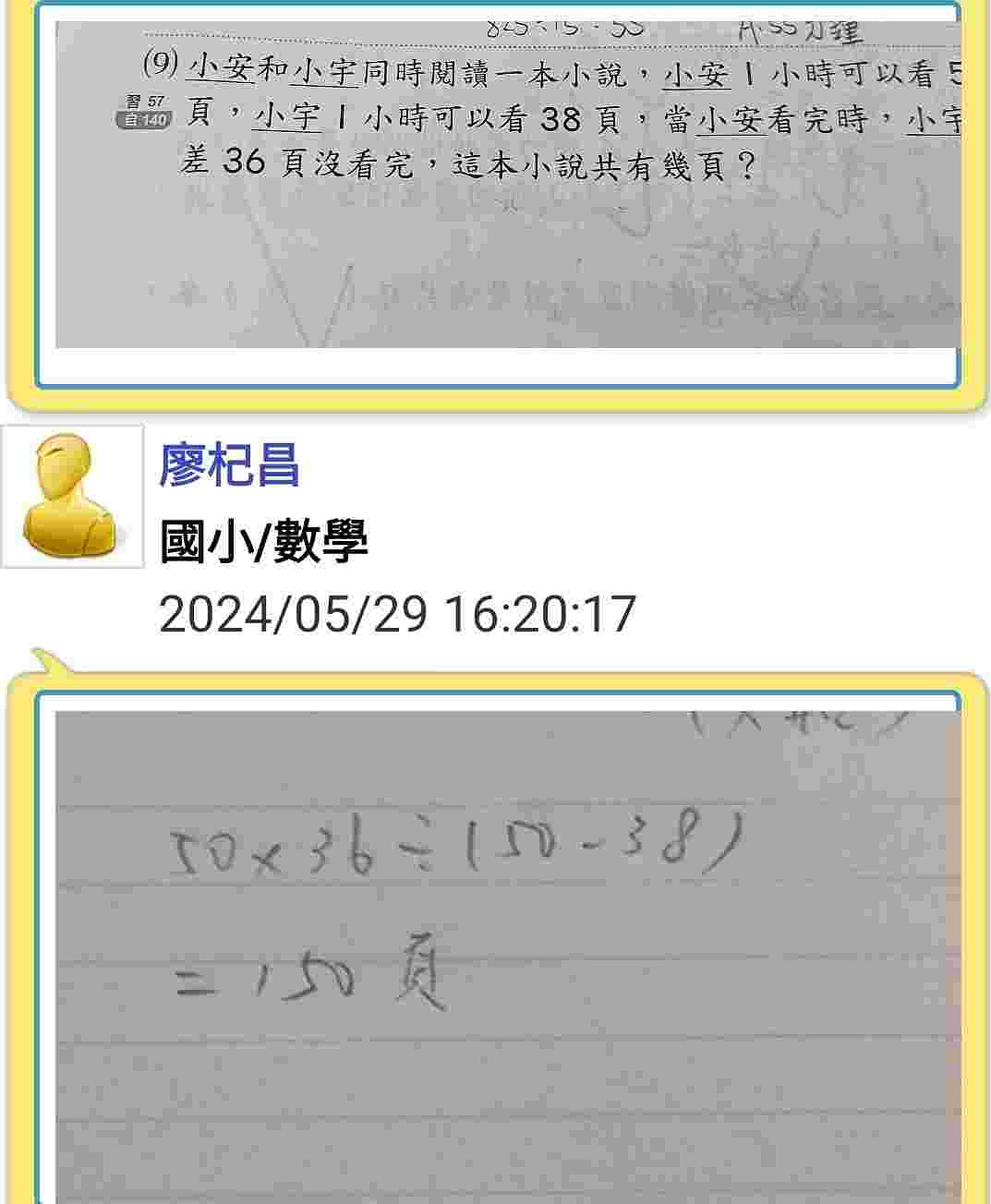The width and height of the screenshot is (991, 1204).
Task: Open the math question photo
Action: point(508,185)
